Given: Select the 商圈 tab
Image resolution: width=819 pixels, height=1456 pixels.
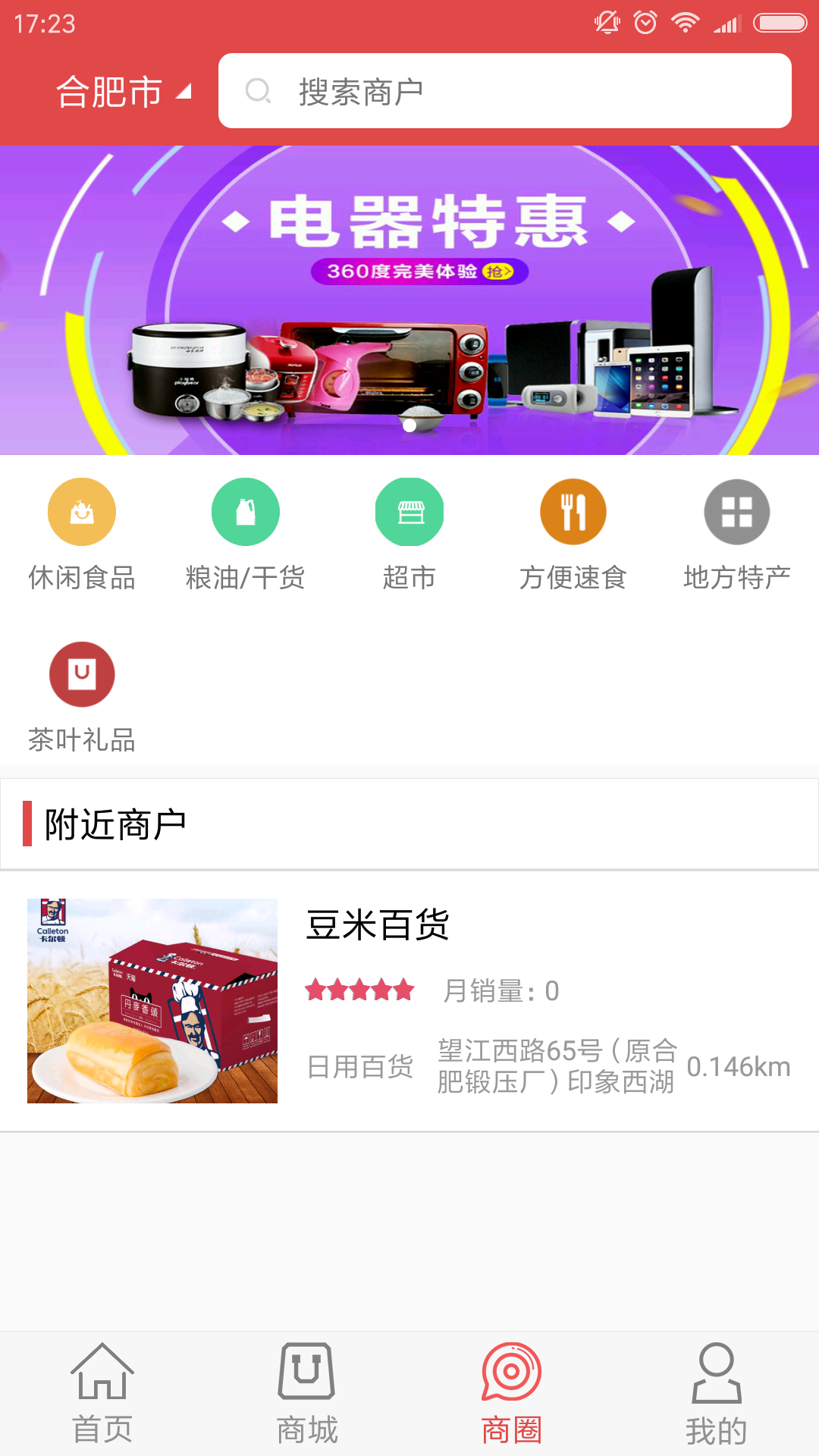Looking at the screenshot, I should (x=512, y=1394).
